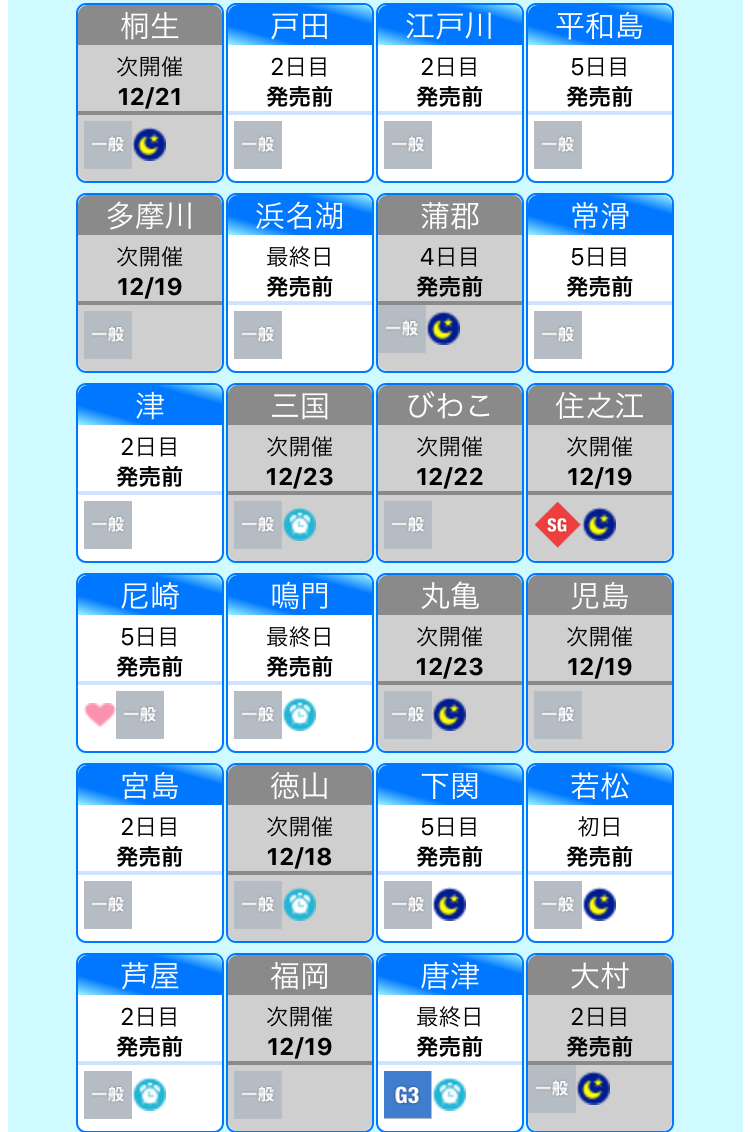Select the 江戸川 venue card
This screenshot has height=1132, width=750.
click(450, 93)
